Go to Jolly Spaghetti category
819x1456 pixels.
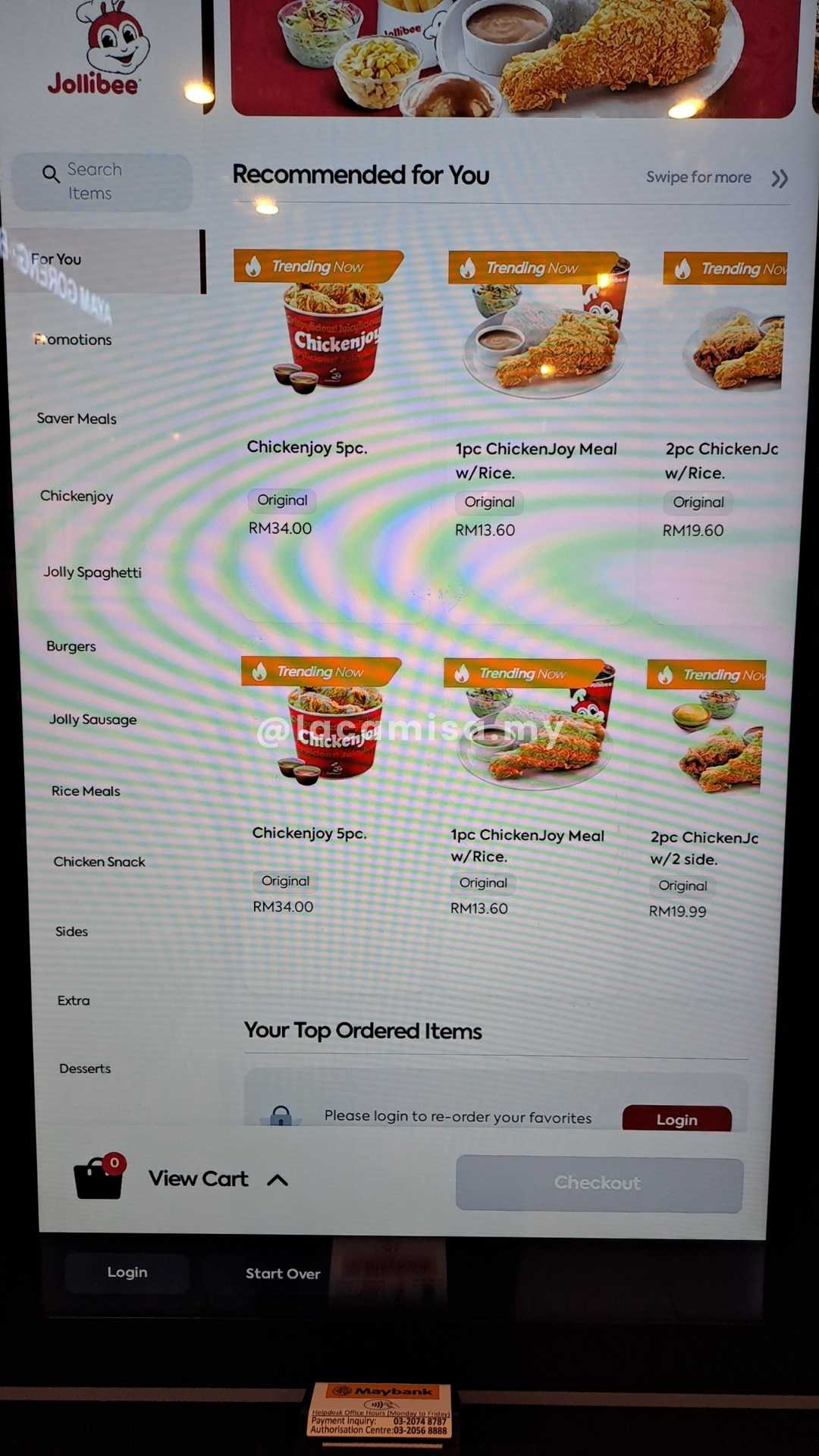[x=92, y=573]
